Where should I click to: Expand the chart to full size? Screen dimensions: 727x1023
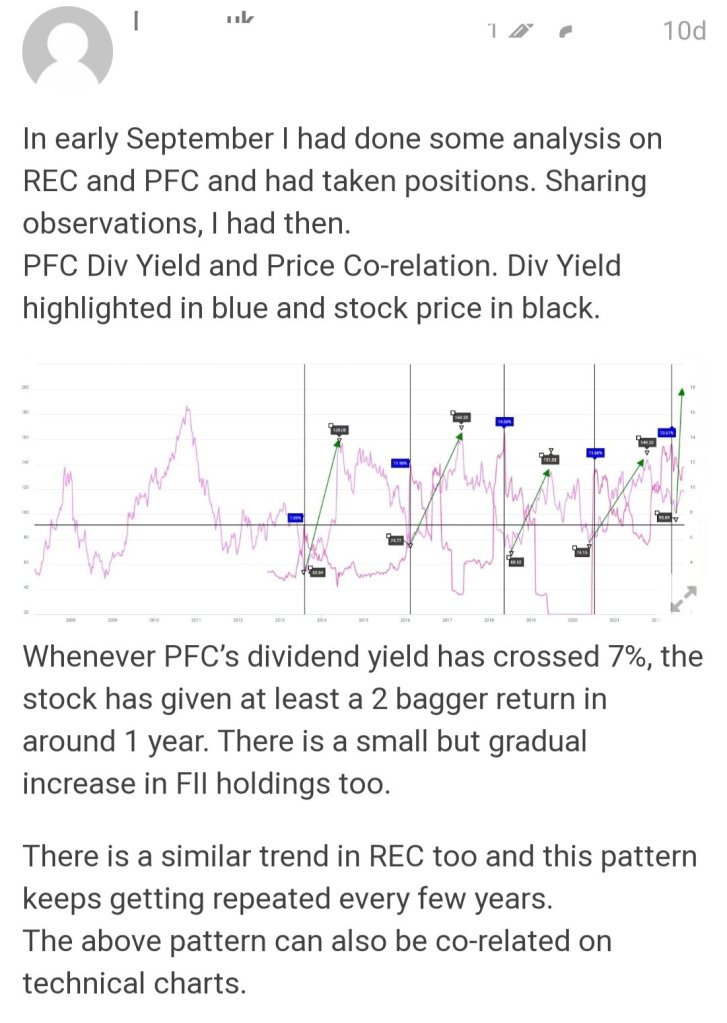coord(682,598)
